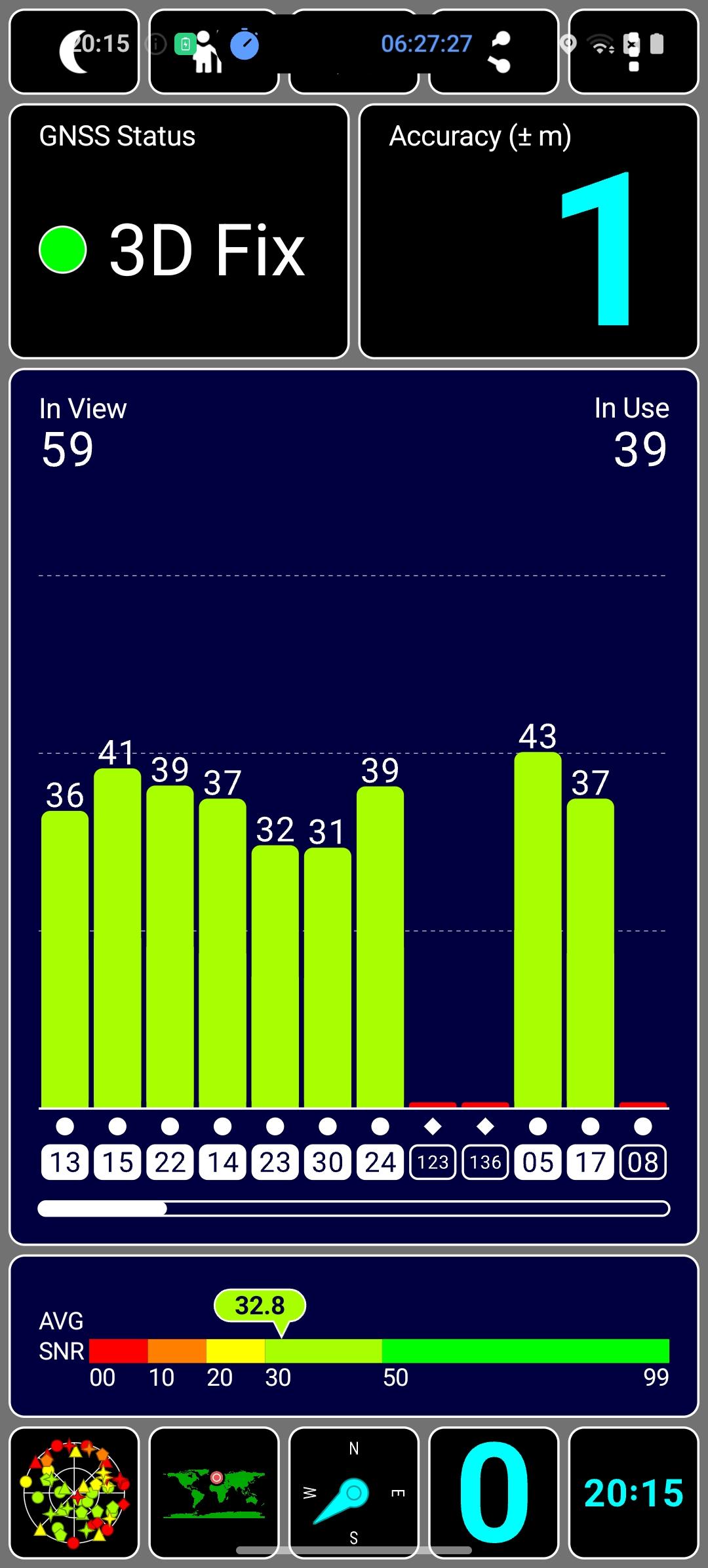Open the AVG SNR card
Viewport: 708px width, 1568px height.
354,1336
